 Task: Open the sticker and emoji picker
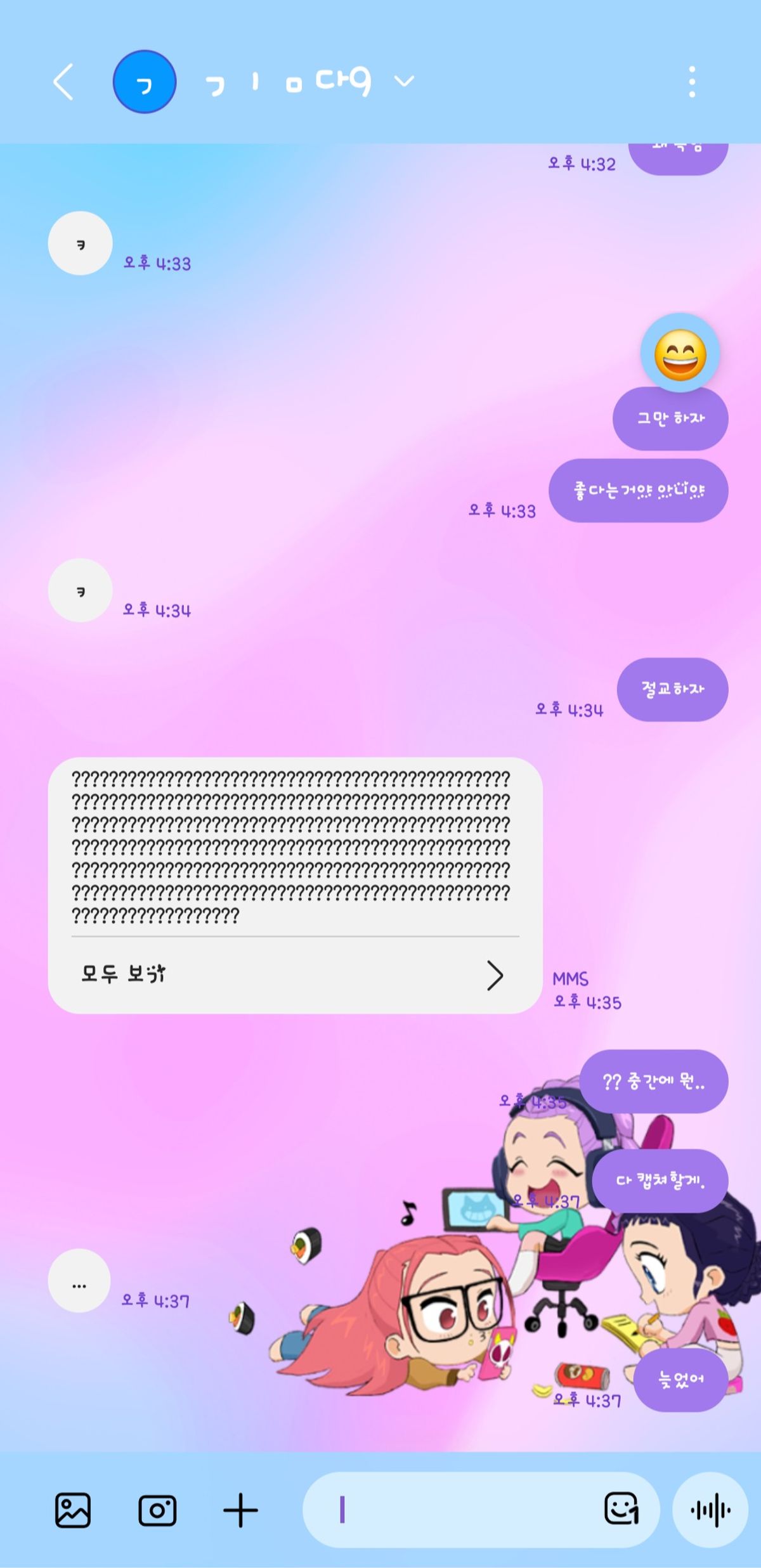point(621,1509)
